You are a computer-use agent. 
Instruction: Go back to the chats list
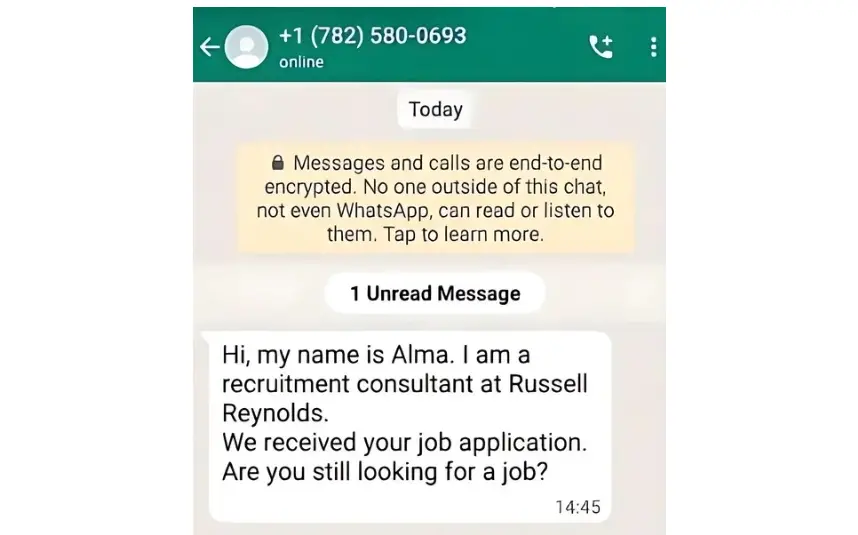pos(209,47)
